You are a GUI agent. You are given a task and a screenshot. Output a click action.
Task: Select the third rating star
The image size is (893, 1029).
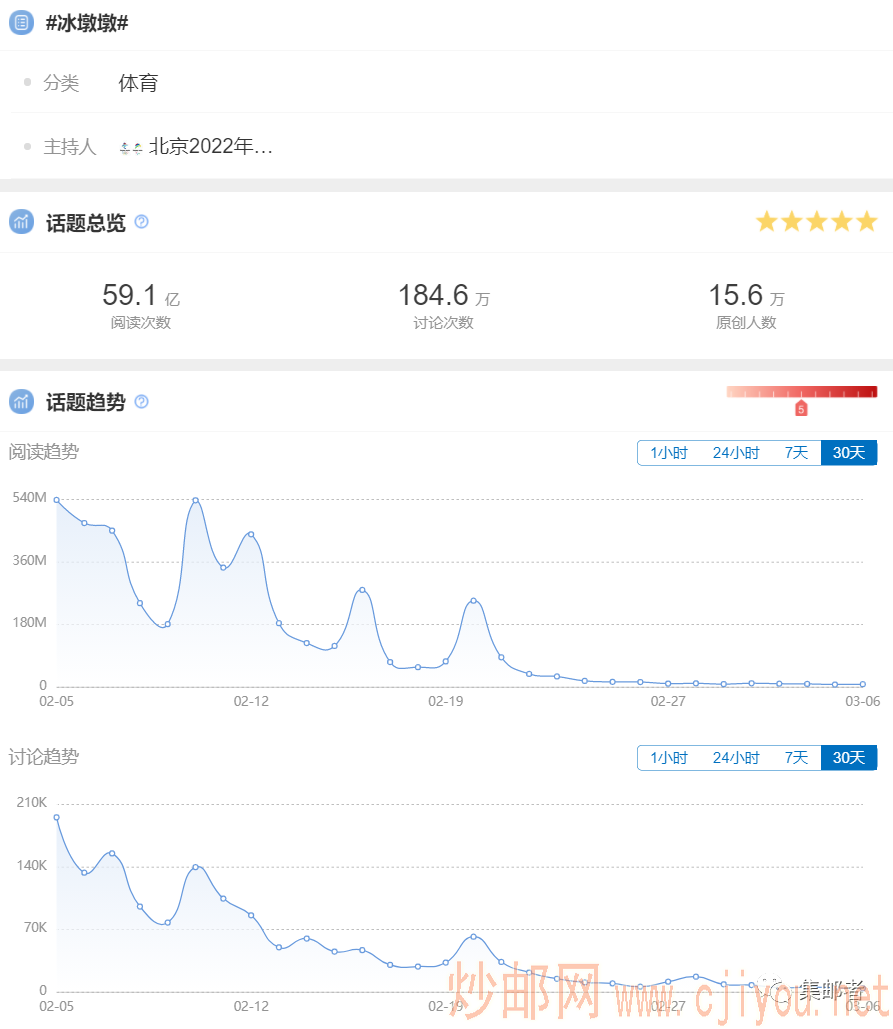coord(817,221)
